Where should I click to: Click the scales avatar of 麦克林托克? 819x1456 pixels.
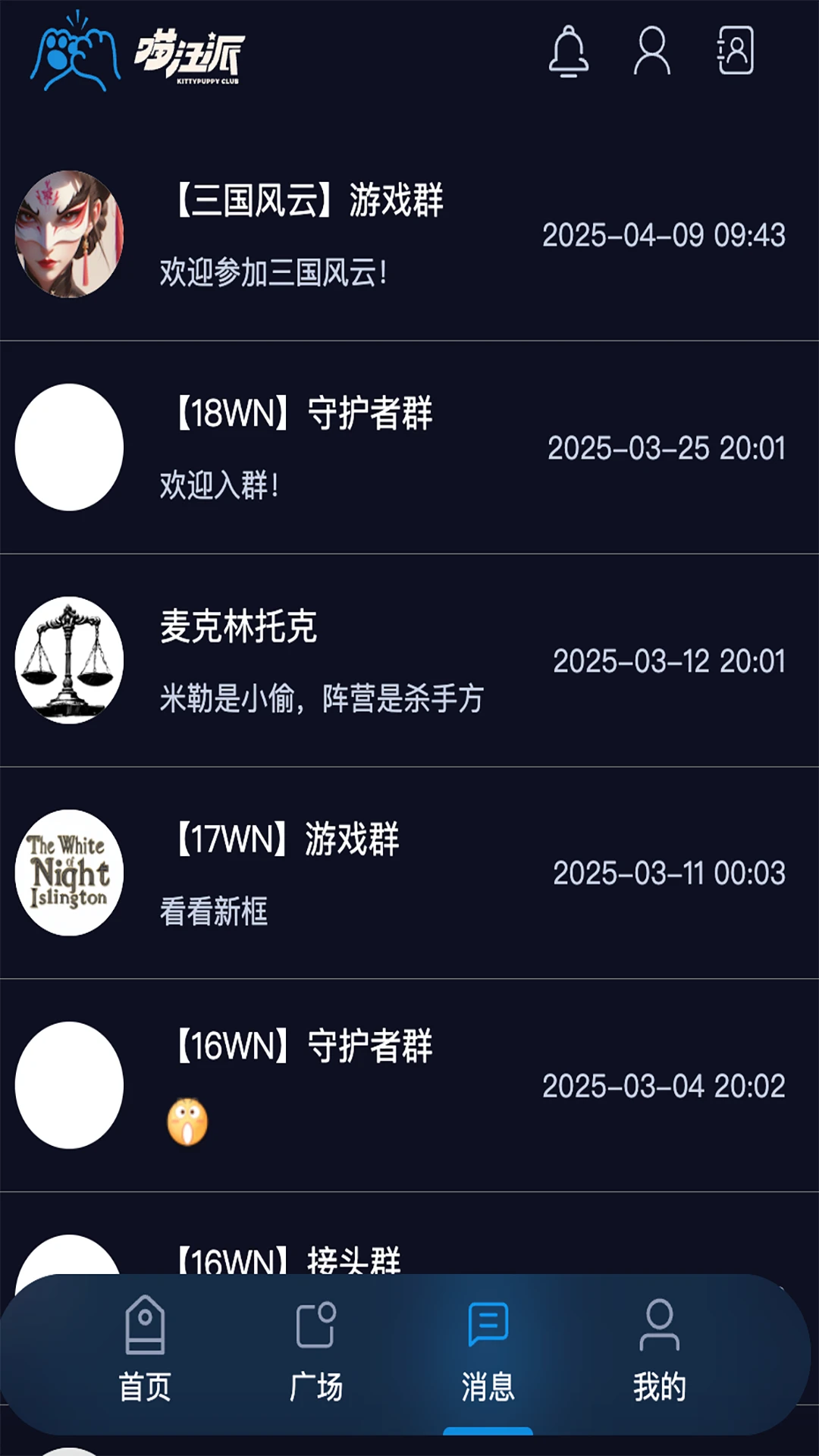69,658
